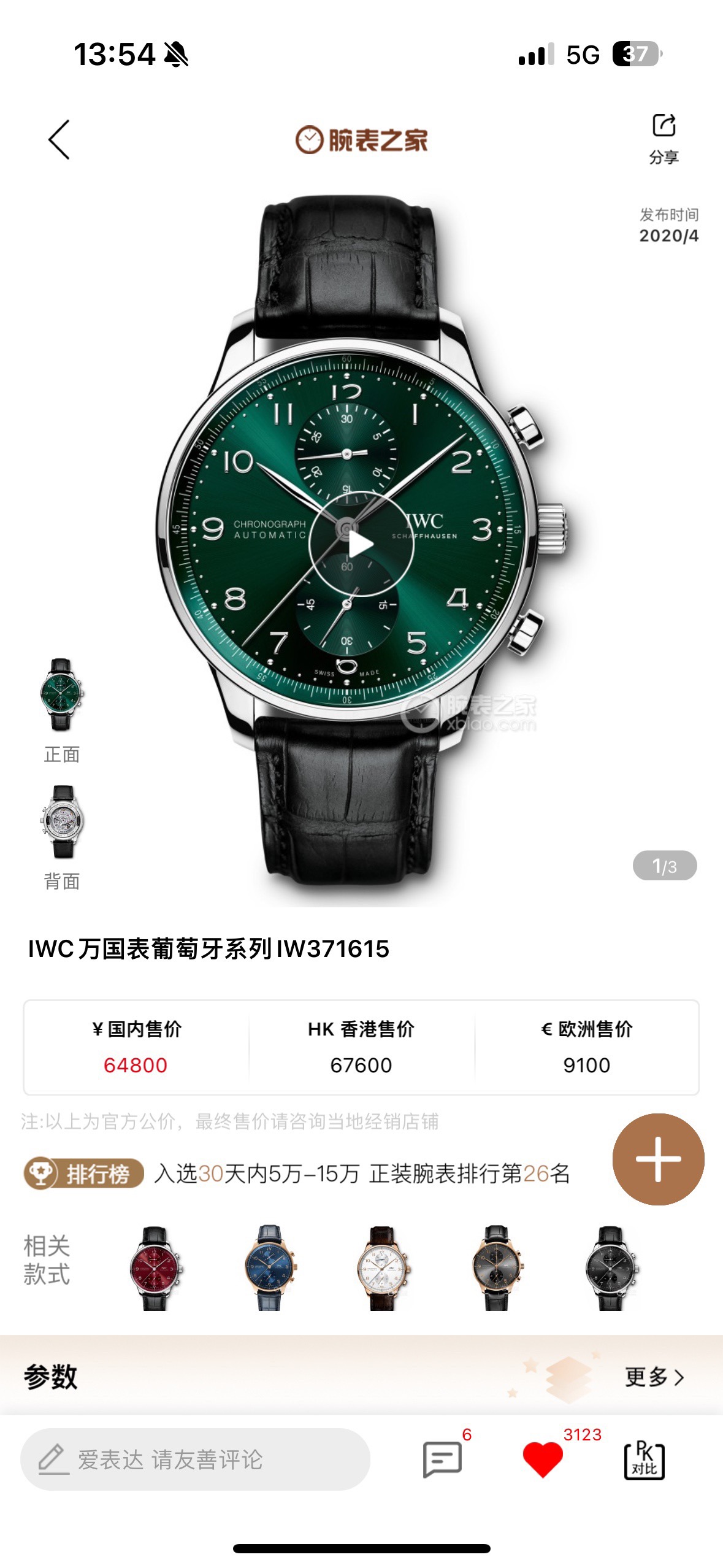Select the 背面 back view thumbnail

tap(62, 822)
